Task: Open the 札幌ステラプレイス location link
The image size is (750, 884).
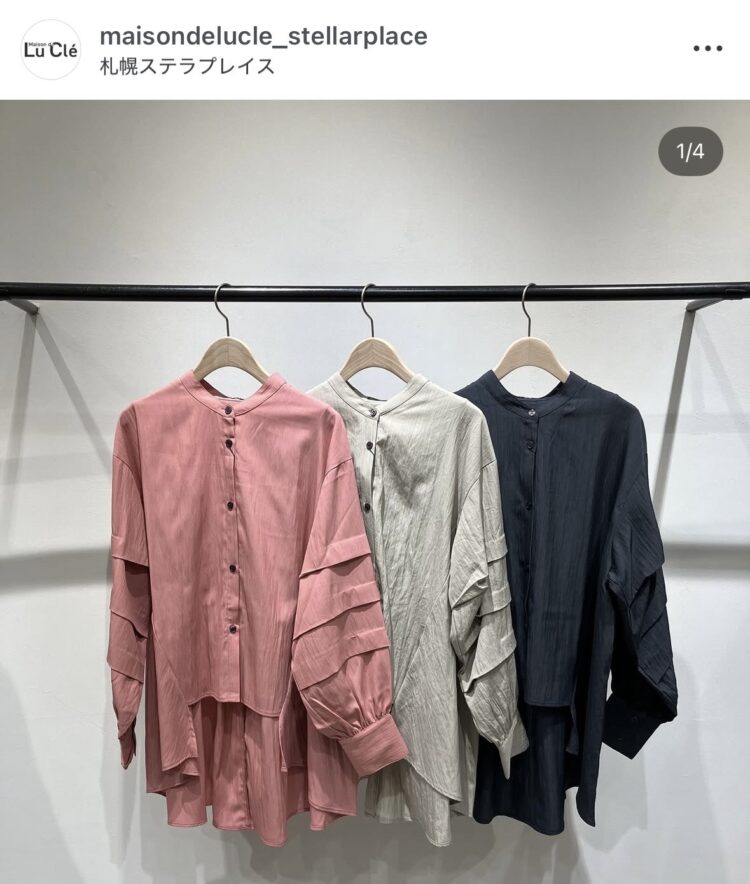Action: point(187,67)
